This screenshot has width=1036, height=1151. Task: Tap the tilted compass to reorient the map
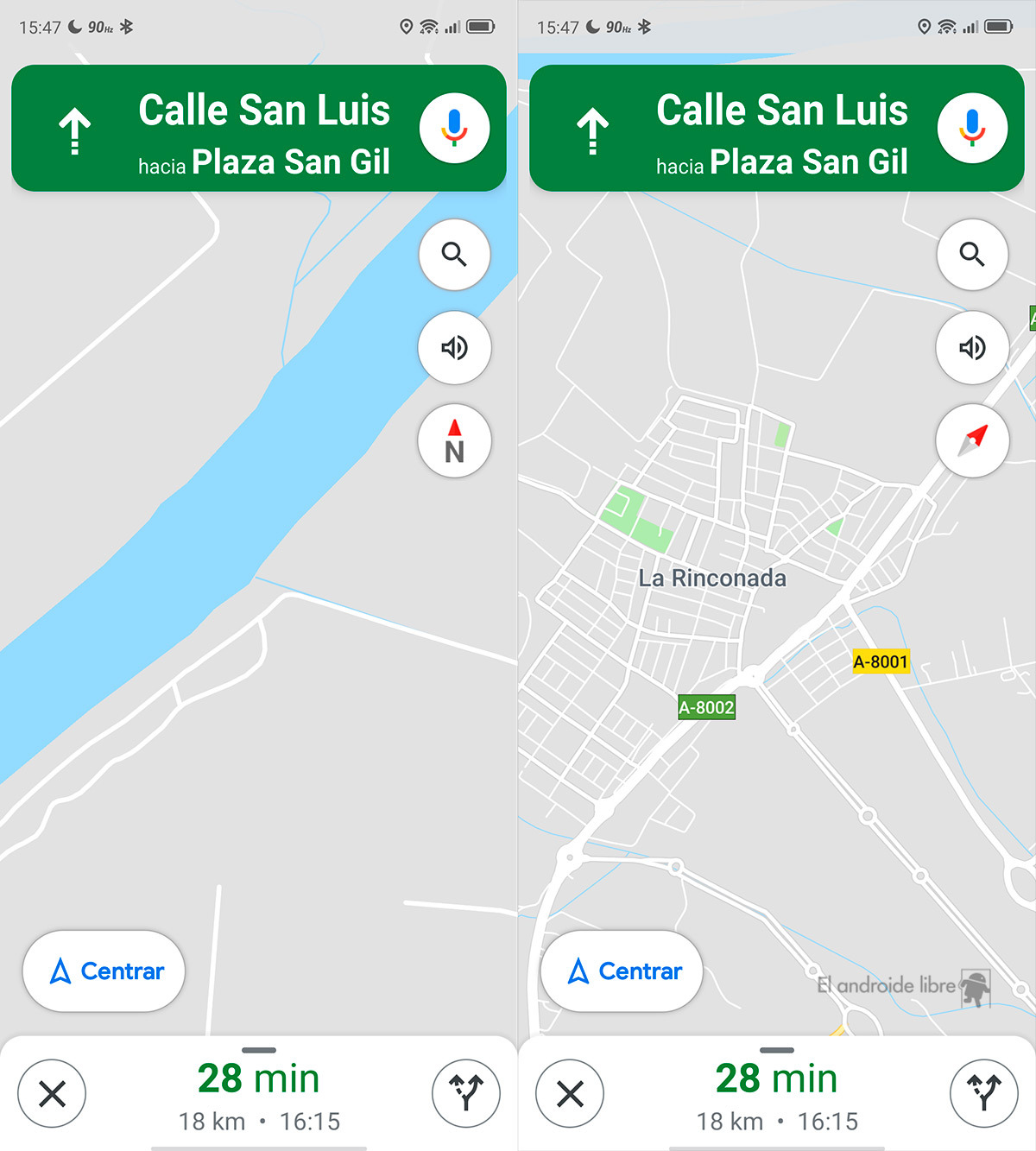click(x=972, y=441)
